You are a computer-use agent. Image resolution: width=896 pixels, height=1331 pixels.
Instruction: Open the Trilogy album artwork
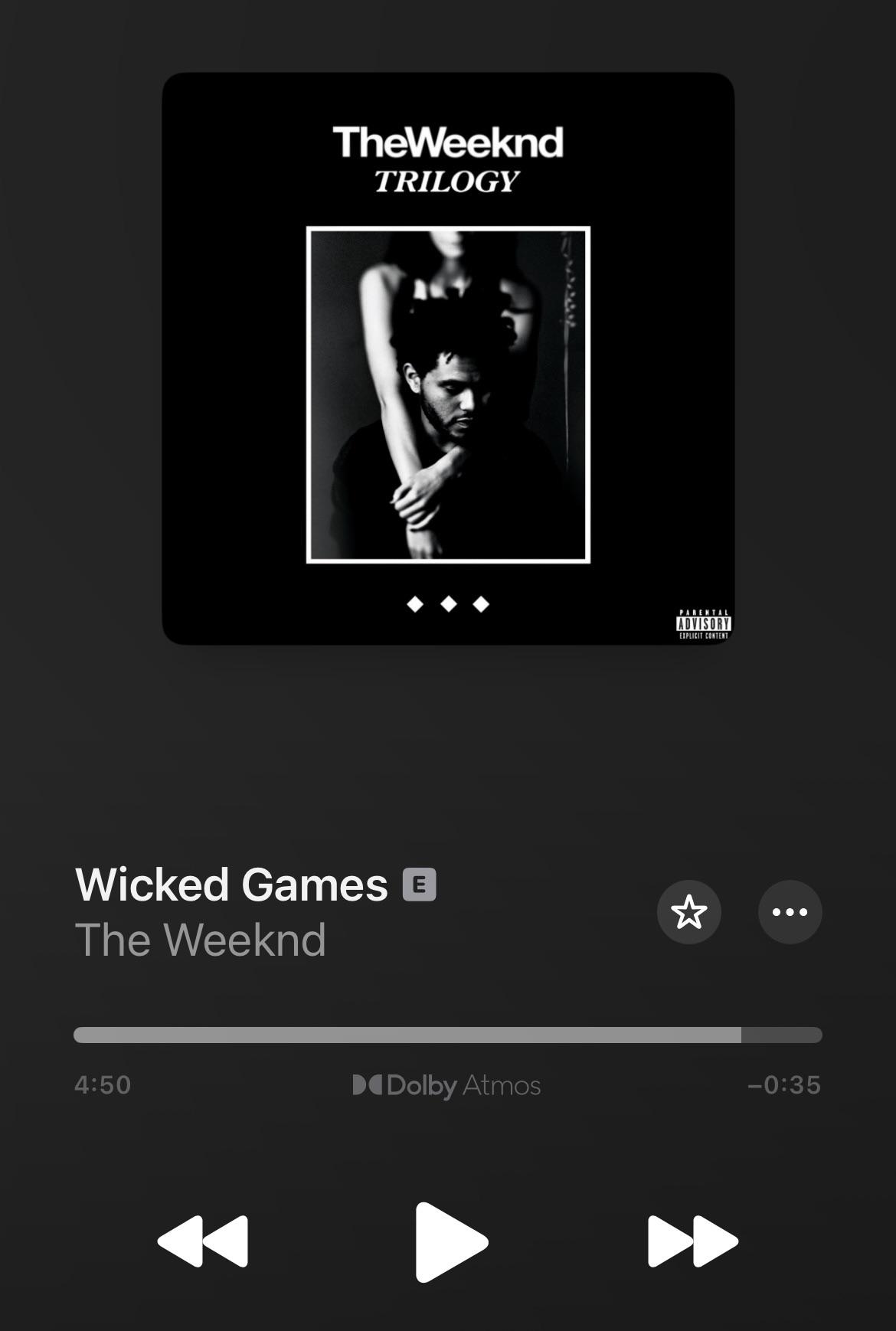[x=448, y=358]
